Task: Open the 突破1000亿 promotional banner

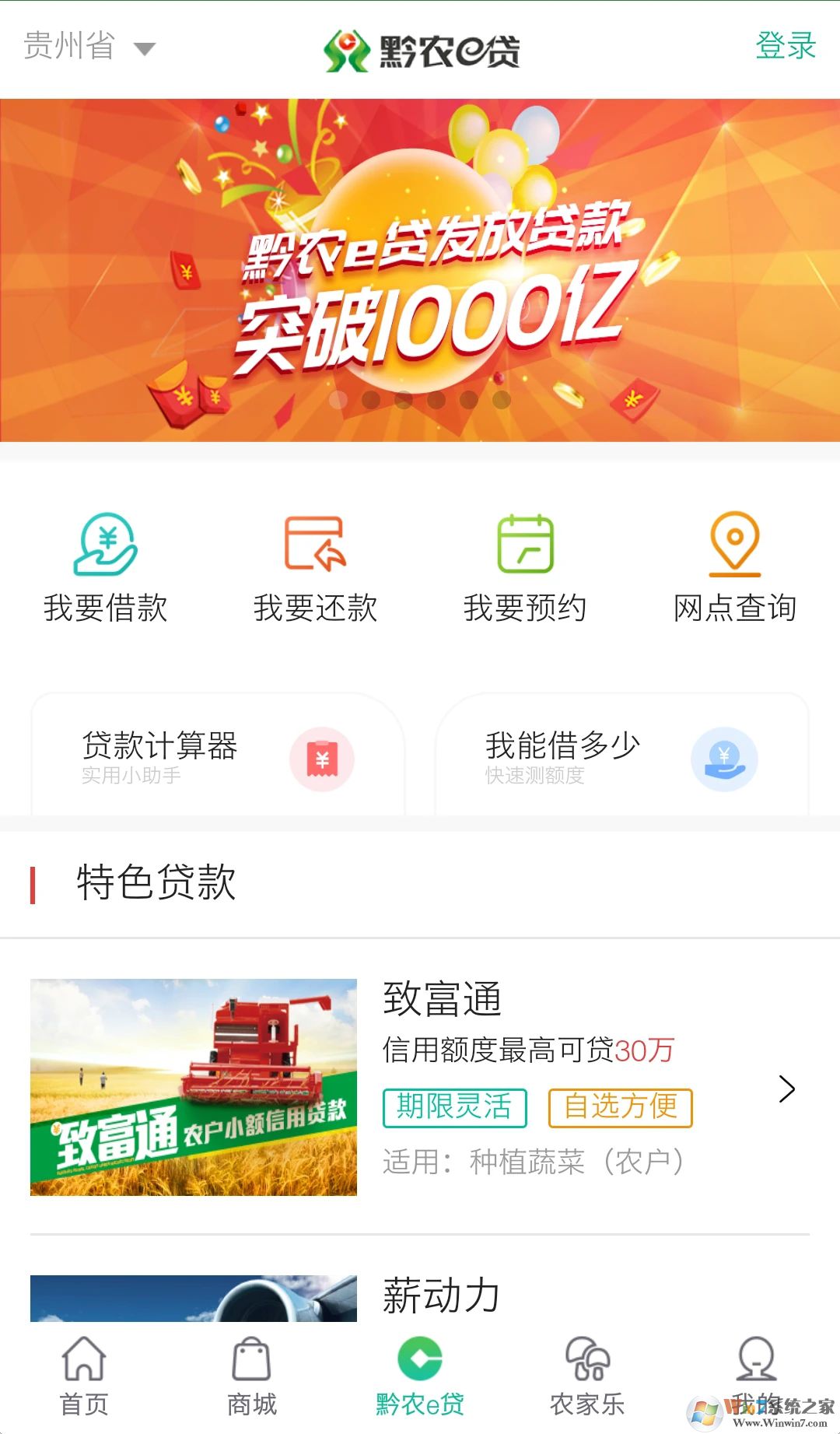Action: 420,270
